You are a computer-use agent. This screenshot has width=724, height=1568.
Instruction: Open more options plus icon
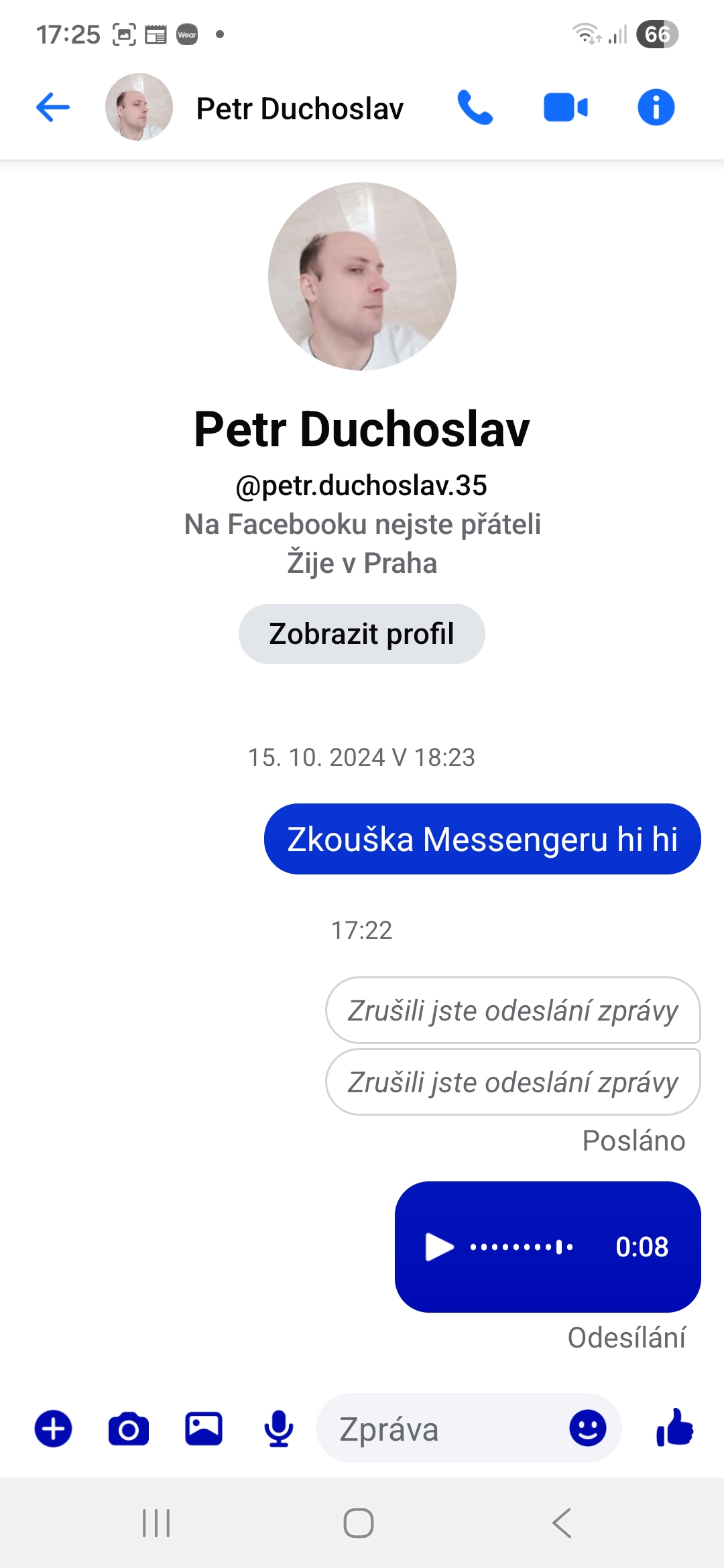click(x=54, y=1429)
